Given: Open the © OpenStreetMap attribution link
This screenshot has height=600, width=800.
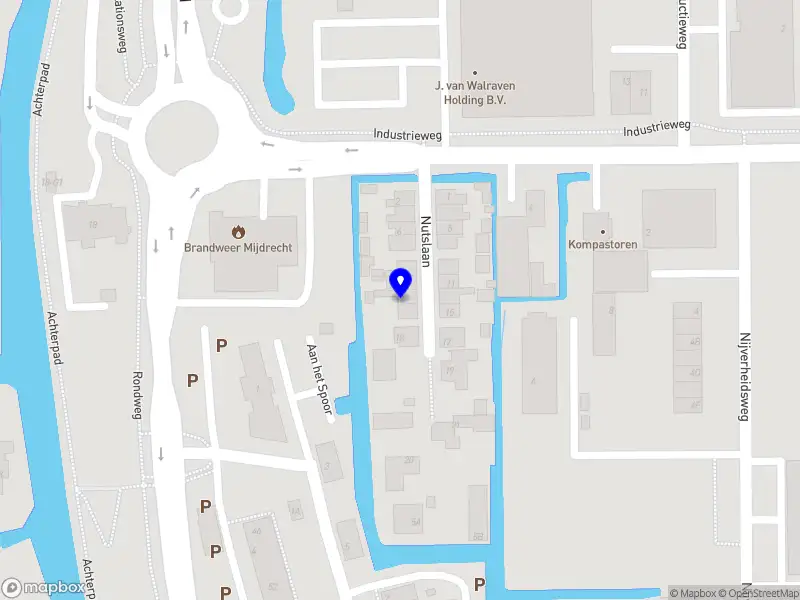Looking at the screenshot, I should (x=761, y=593).
